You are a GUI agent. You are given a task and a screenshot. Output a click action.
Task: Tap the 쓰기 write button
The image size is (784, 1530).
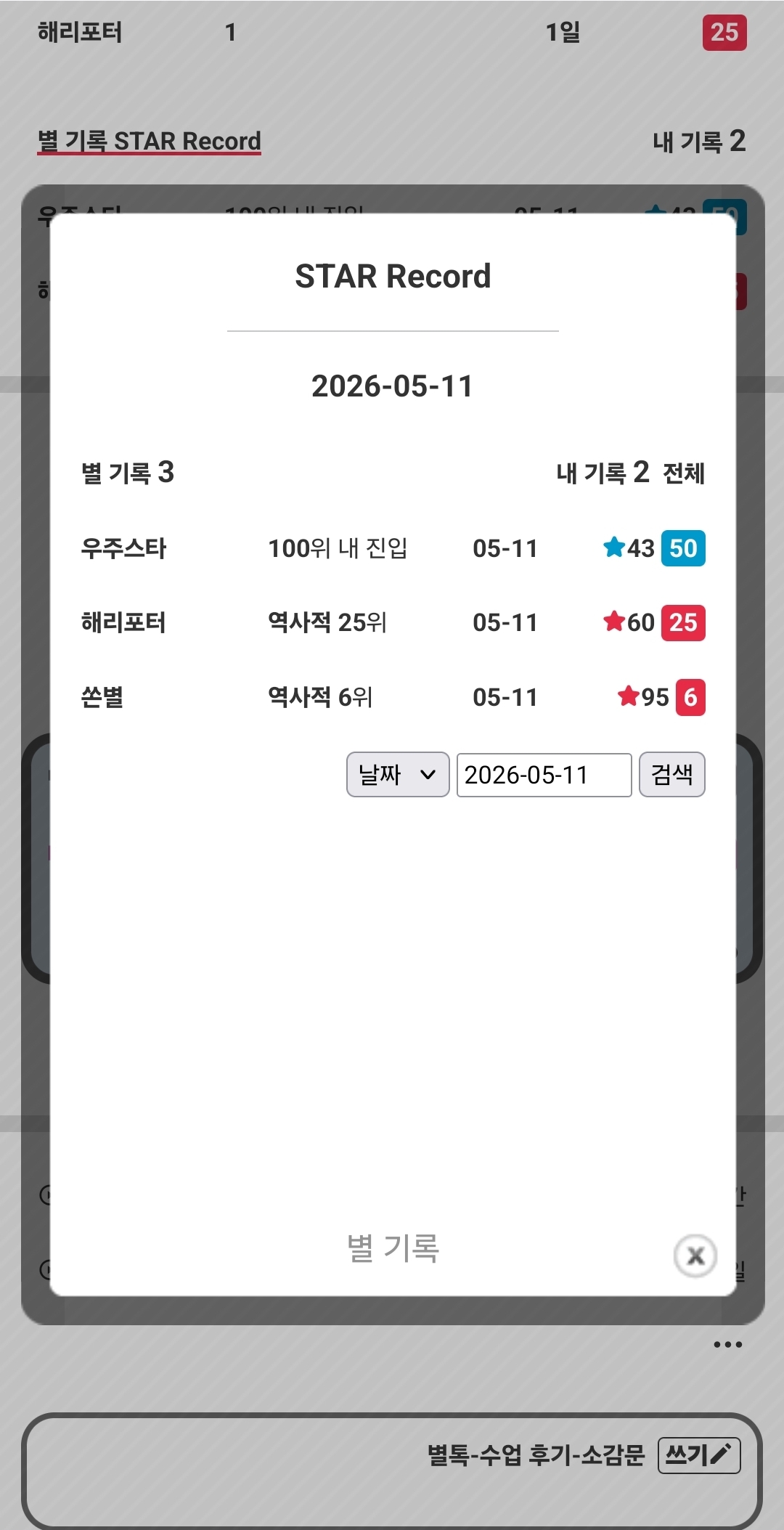click(699, 1455)
